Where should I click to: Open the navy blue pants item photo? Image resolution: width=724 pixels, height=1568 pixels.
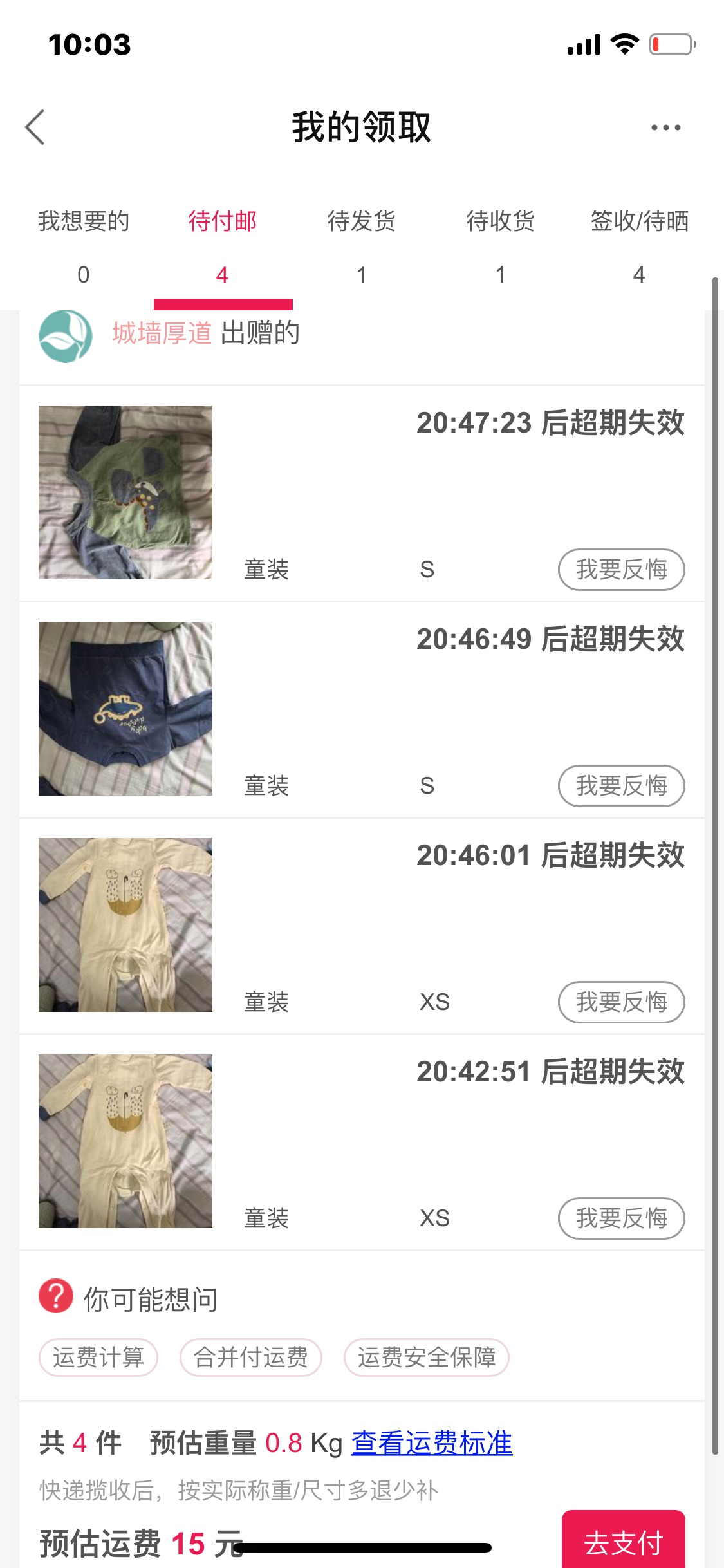125,709
